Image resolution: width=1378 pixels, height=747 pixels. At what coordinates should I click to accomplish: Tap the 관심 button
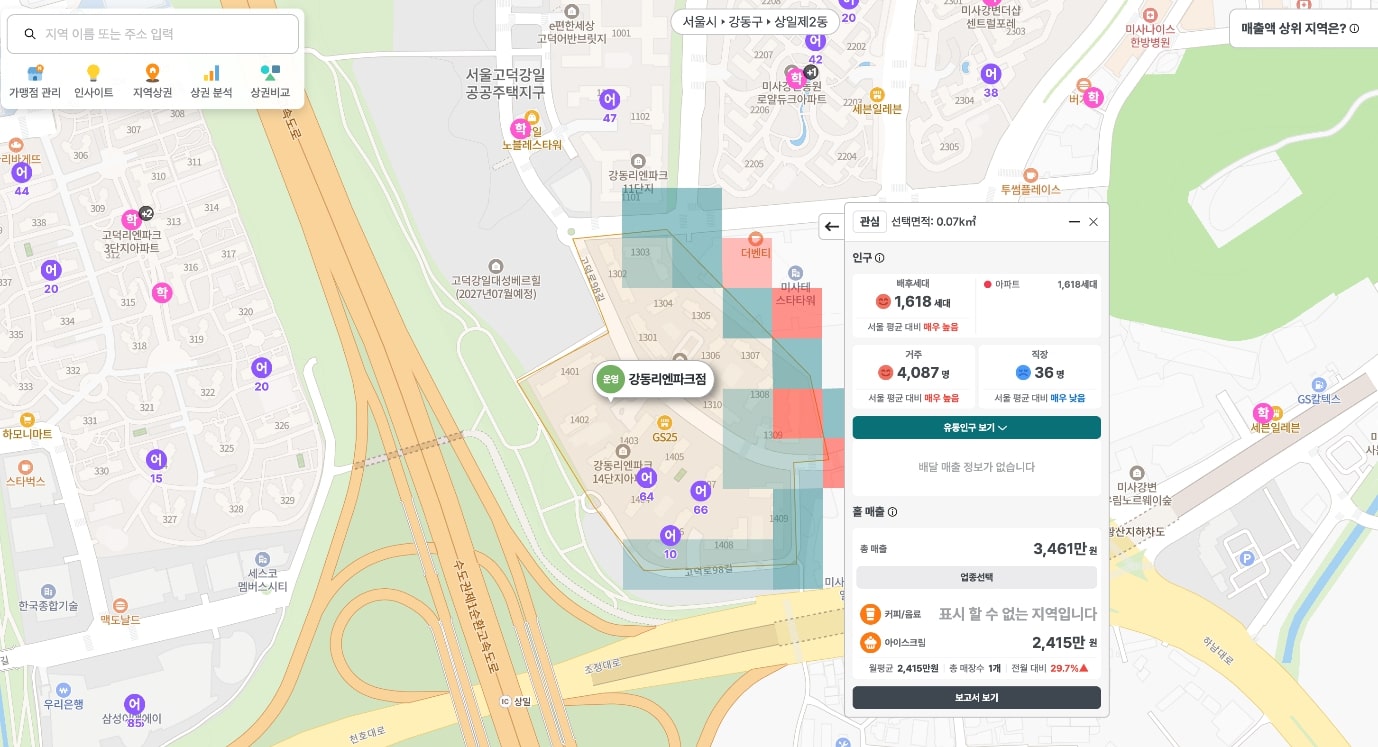869,222
